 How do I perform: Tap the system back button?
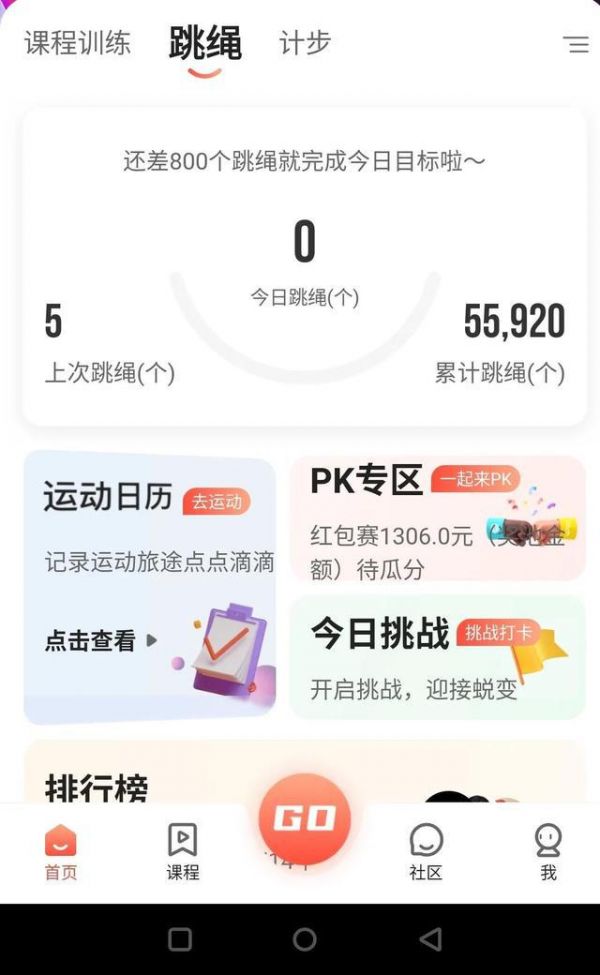click(430, 940)
